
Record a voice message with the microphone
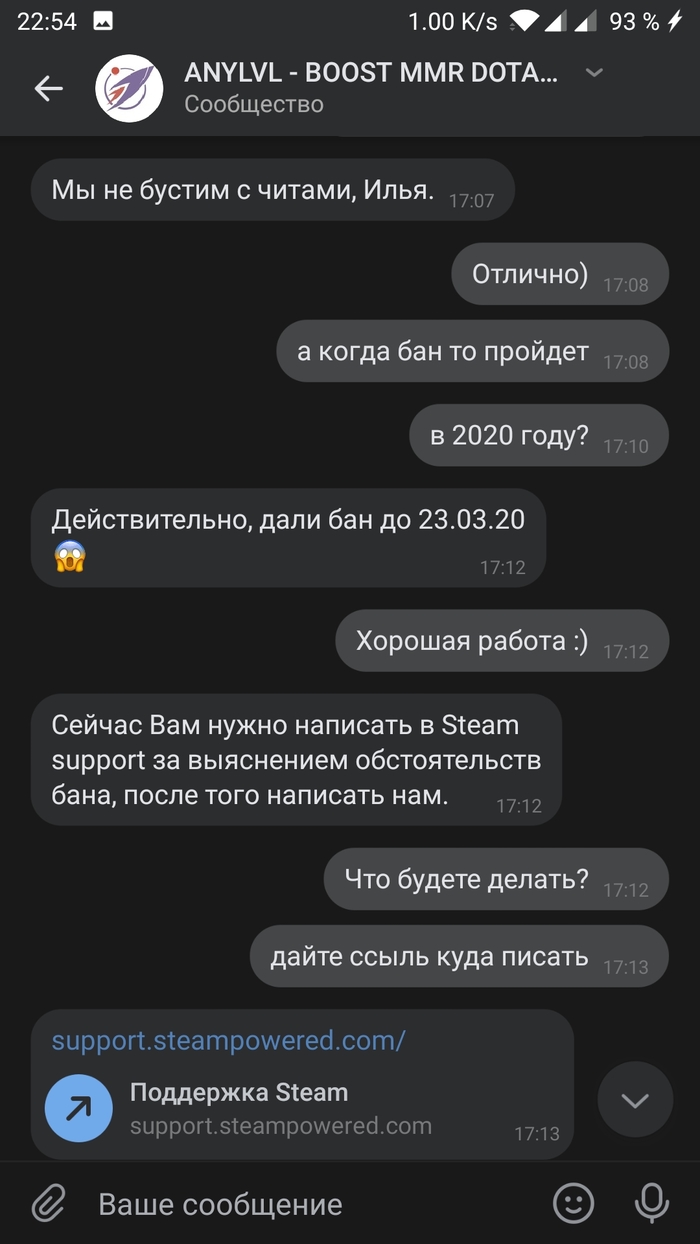tap(652, 1204)
